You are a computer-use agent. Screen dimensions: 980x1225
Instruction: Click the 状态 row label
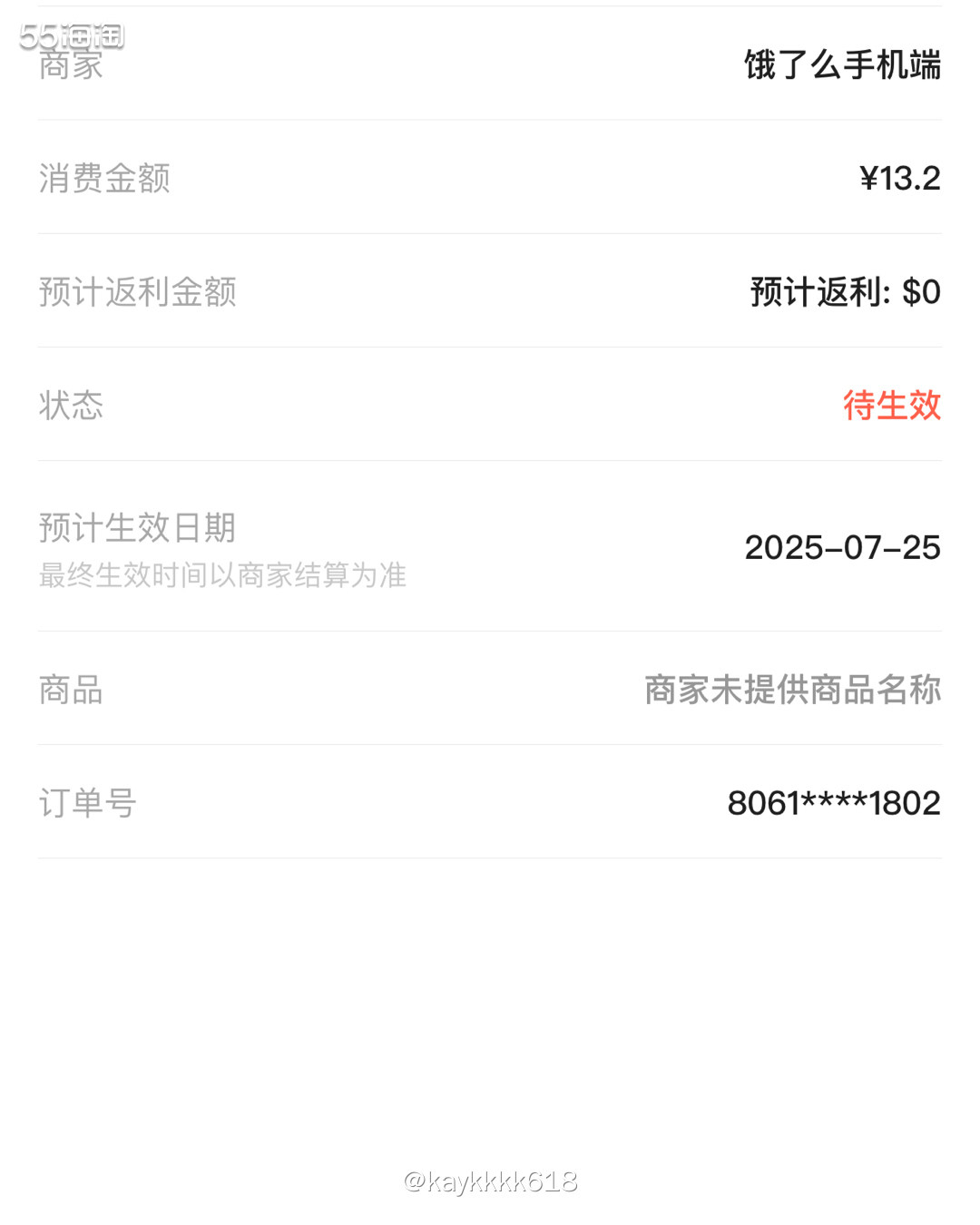click(x=70, y=407)
